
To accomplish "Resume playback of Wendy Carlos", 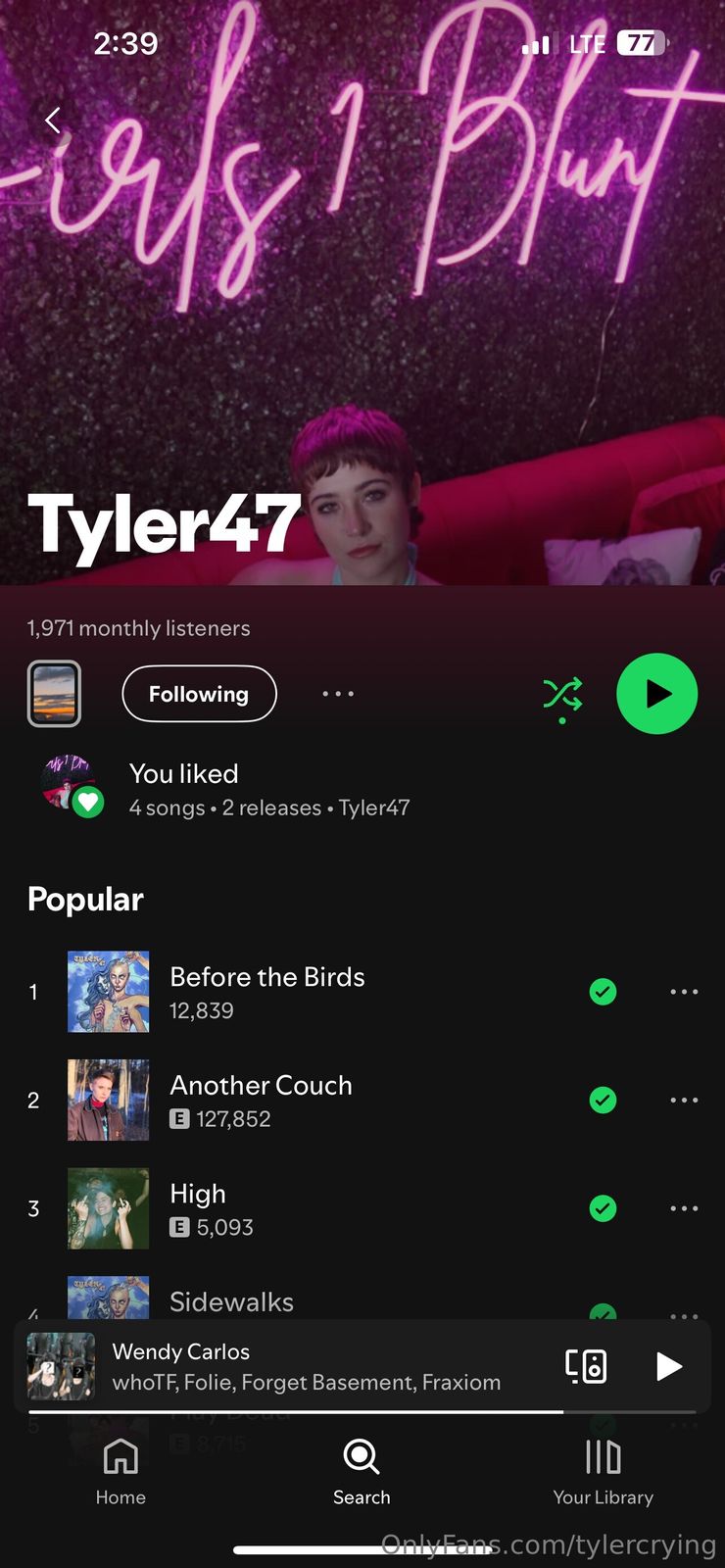I will (668, 1366).
